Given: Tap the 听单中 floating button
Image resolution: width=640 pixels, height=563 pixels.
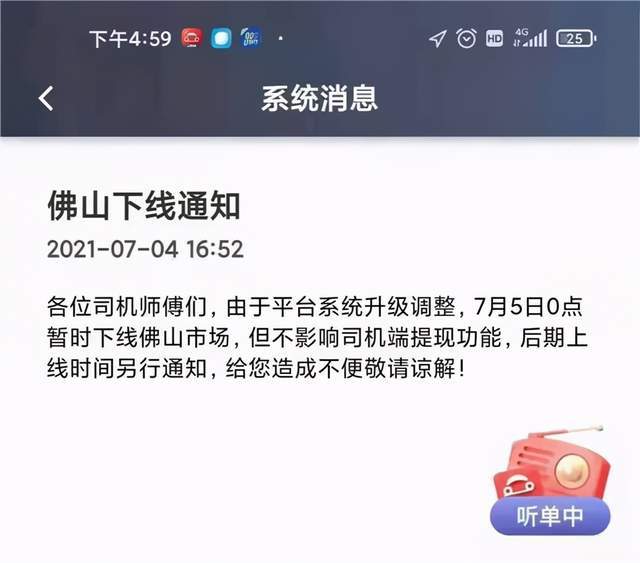Looking at the screenshot, I should click(x=549, y=515).
